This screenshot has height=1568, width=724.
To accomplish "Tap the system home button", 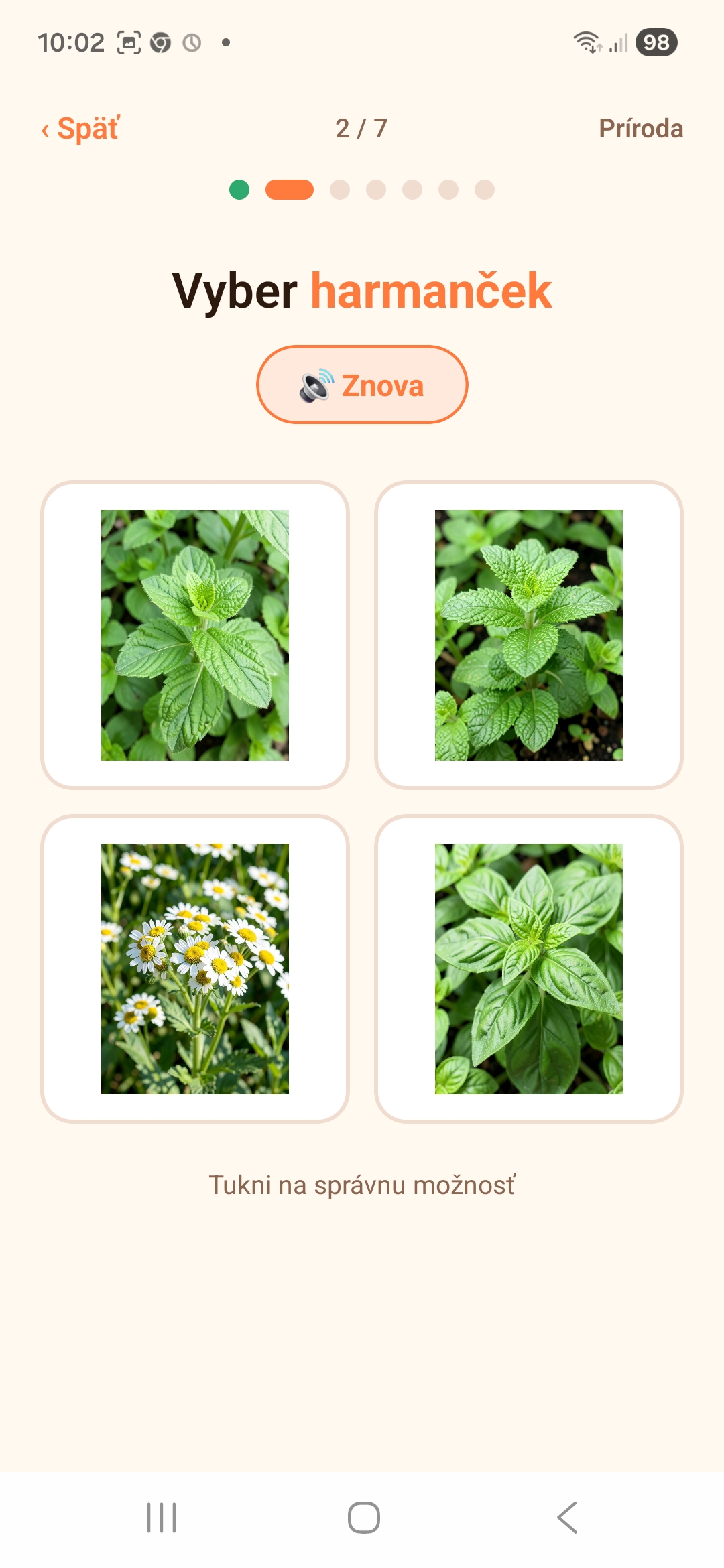I will [364, 1518].
